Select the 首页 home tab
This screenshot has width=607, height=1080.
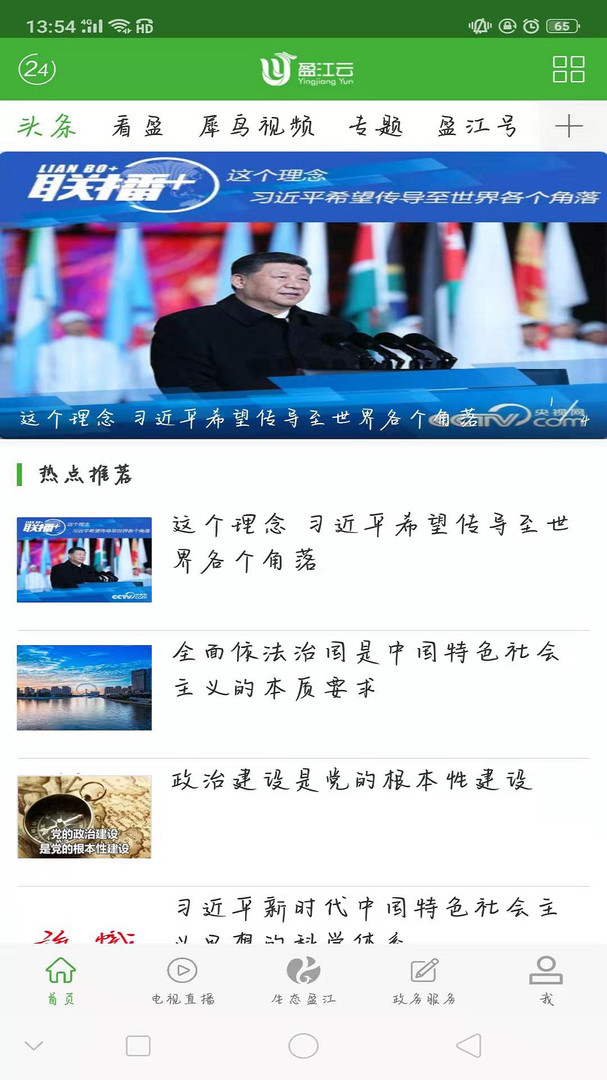click(61, 980)
